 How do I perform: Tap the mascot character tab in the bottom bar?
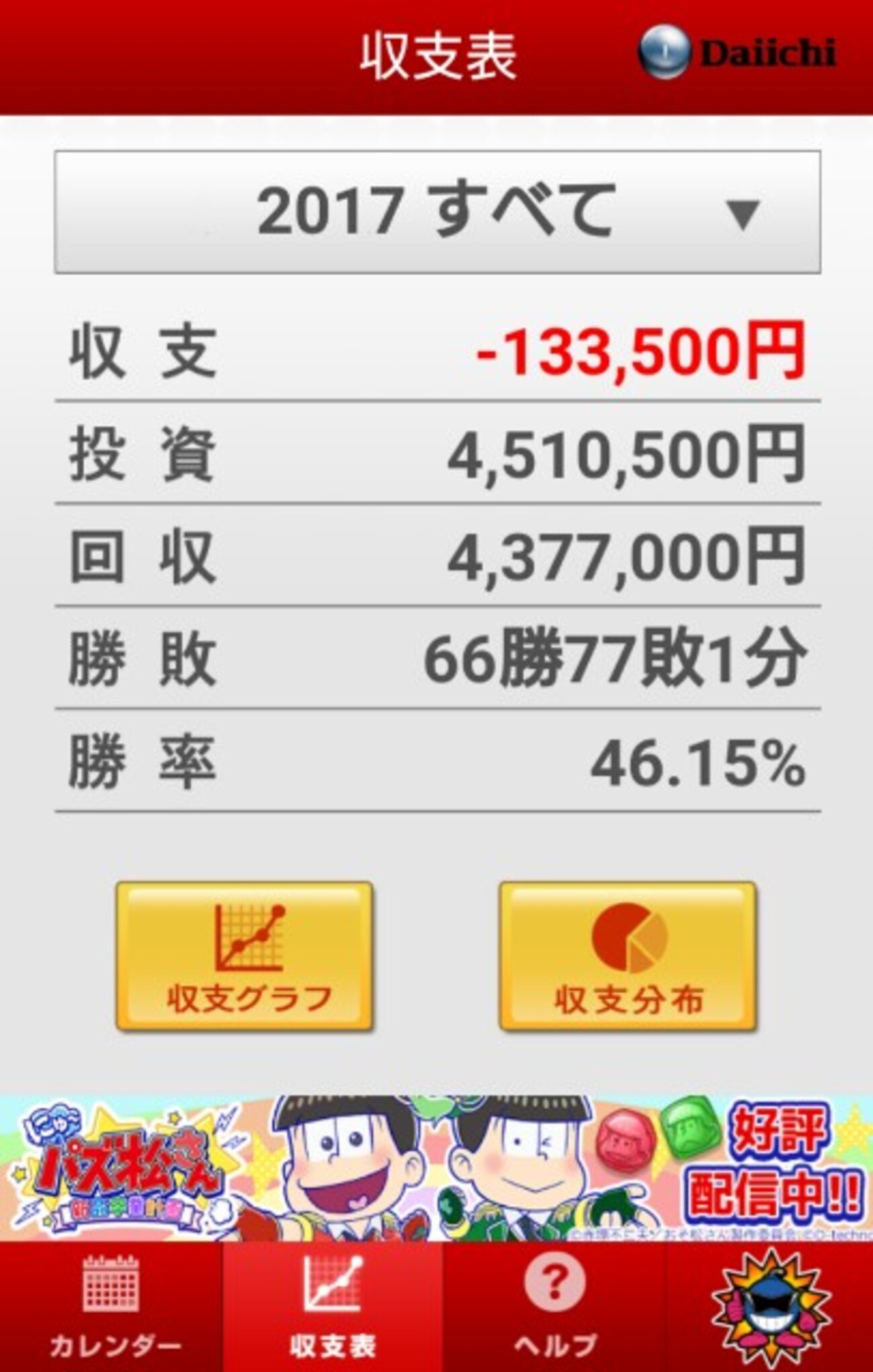[x=770, y=1306]
